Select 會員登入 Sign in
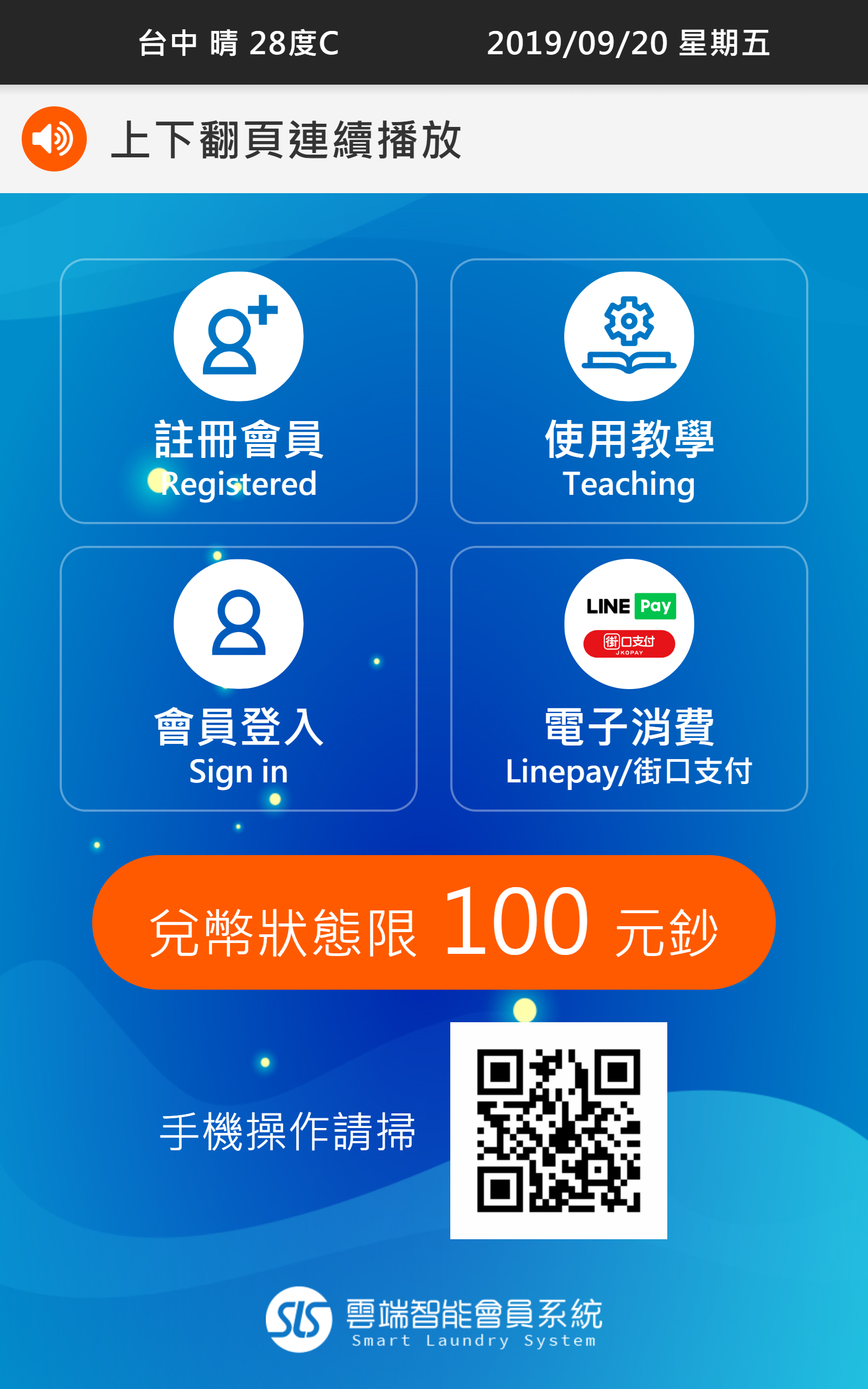This screenshot has width=868, height=1389. tap(238, 678)
